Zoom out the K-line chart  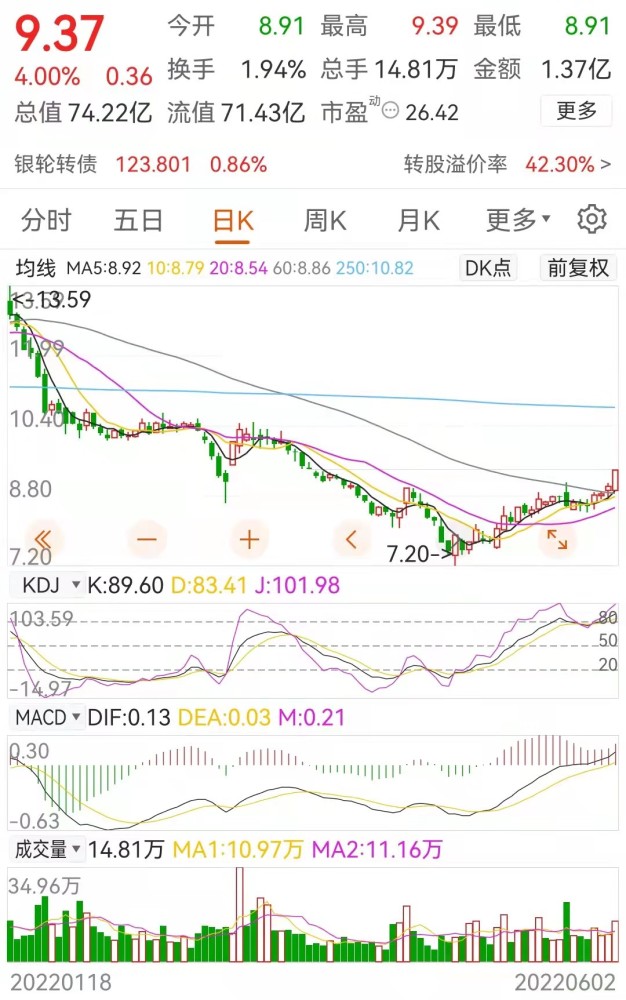(147, 539)
